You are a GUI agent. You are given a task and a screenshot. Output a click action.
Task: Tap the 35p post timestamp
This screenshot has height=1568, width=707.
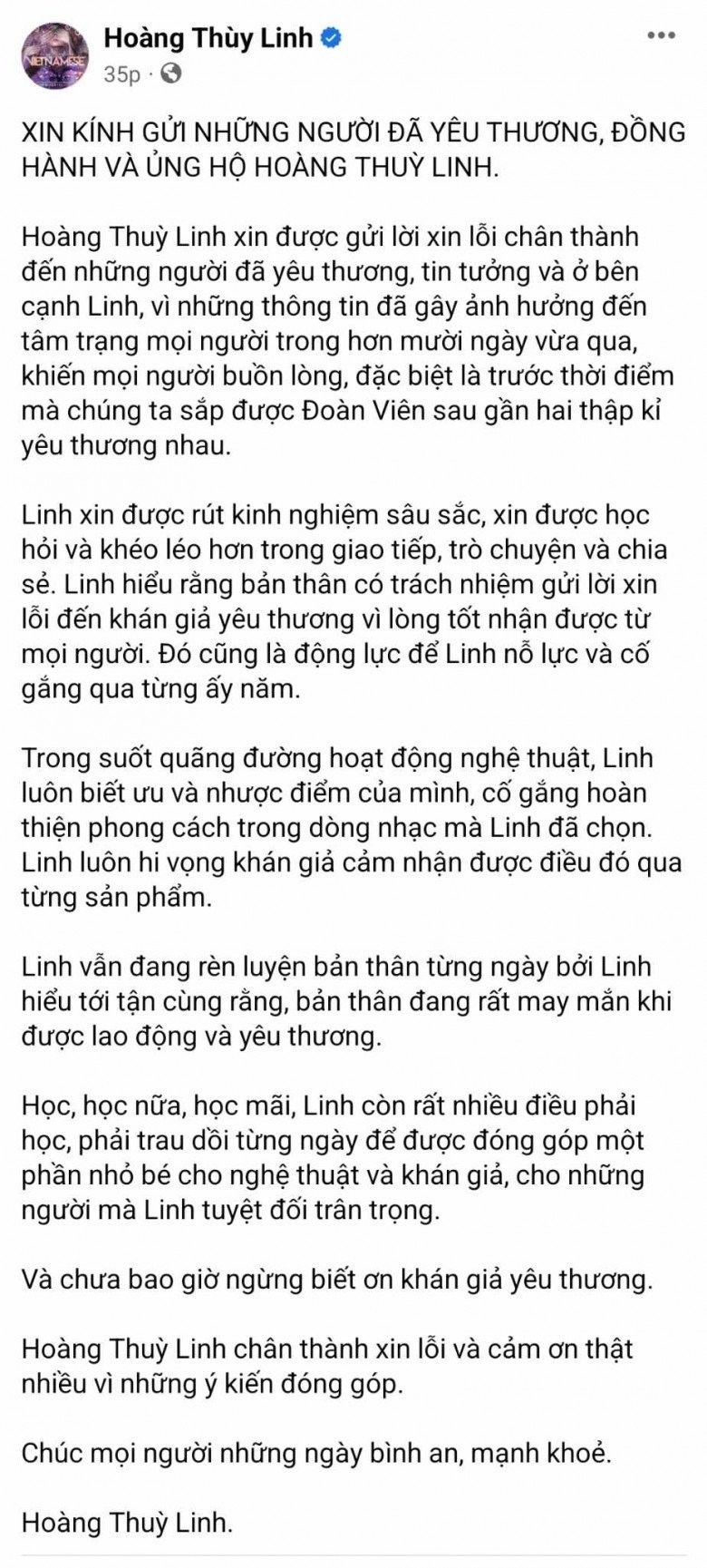tap(121, 74)
